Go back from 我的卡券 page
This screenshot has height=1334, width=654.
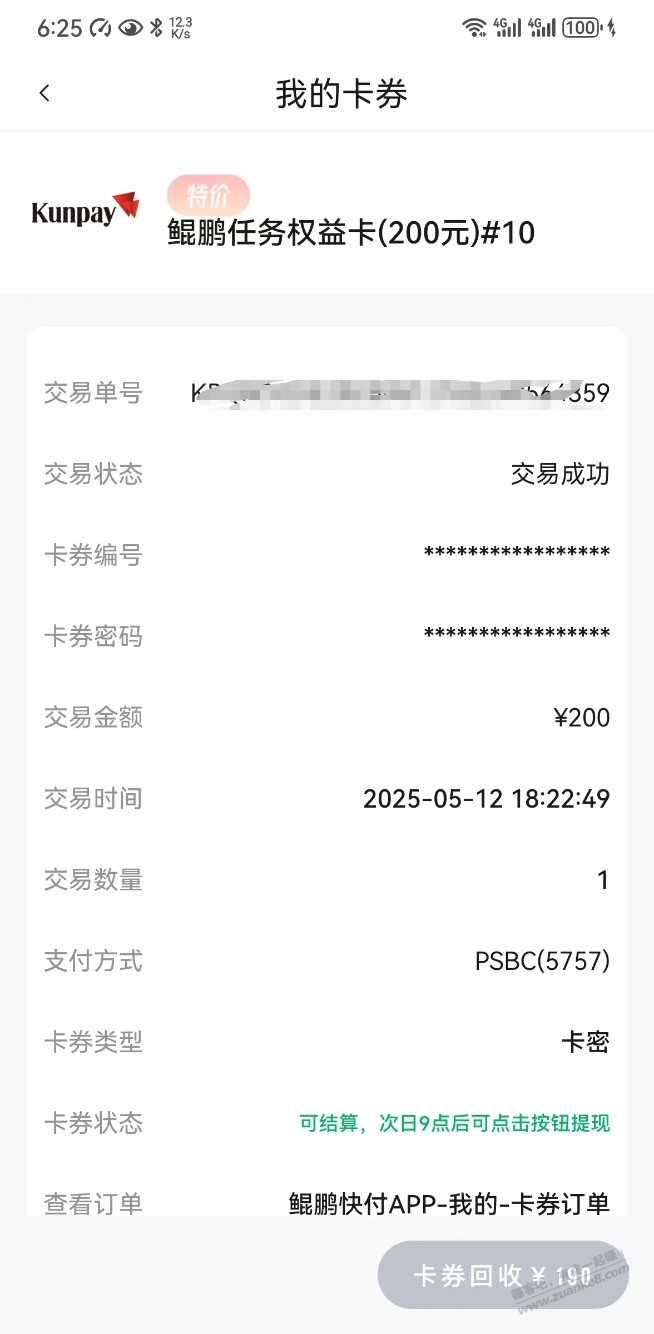tap(44, 93)
